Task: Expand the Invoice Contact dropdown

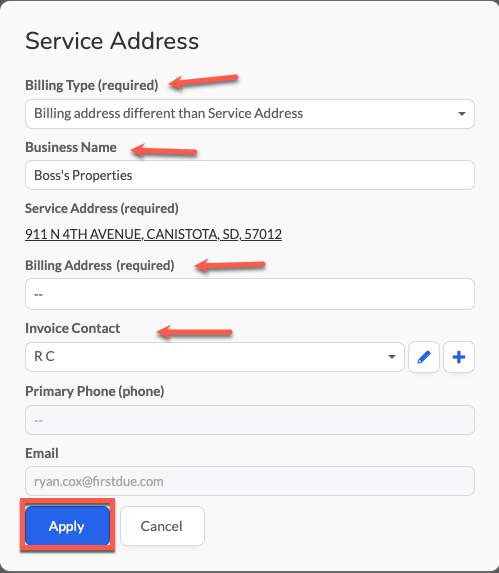Action: tap(215, 357)
